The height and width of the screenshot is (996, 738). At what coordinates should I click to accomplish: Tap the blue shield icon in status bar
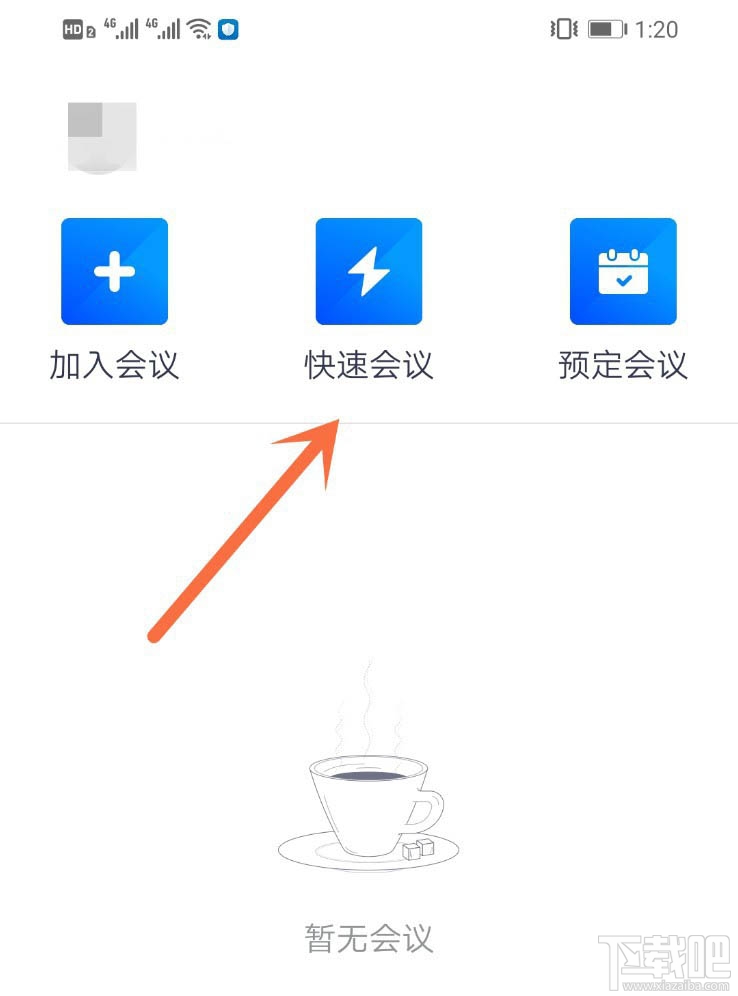click(x=228, y=29)
